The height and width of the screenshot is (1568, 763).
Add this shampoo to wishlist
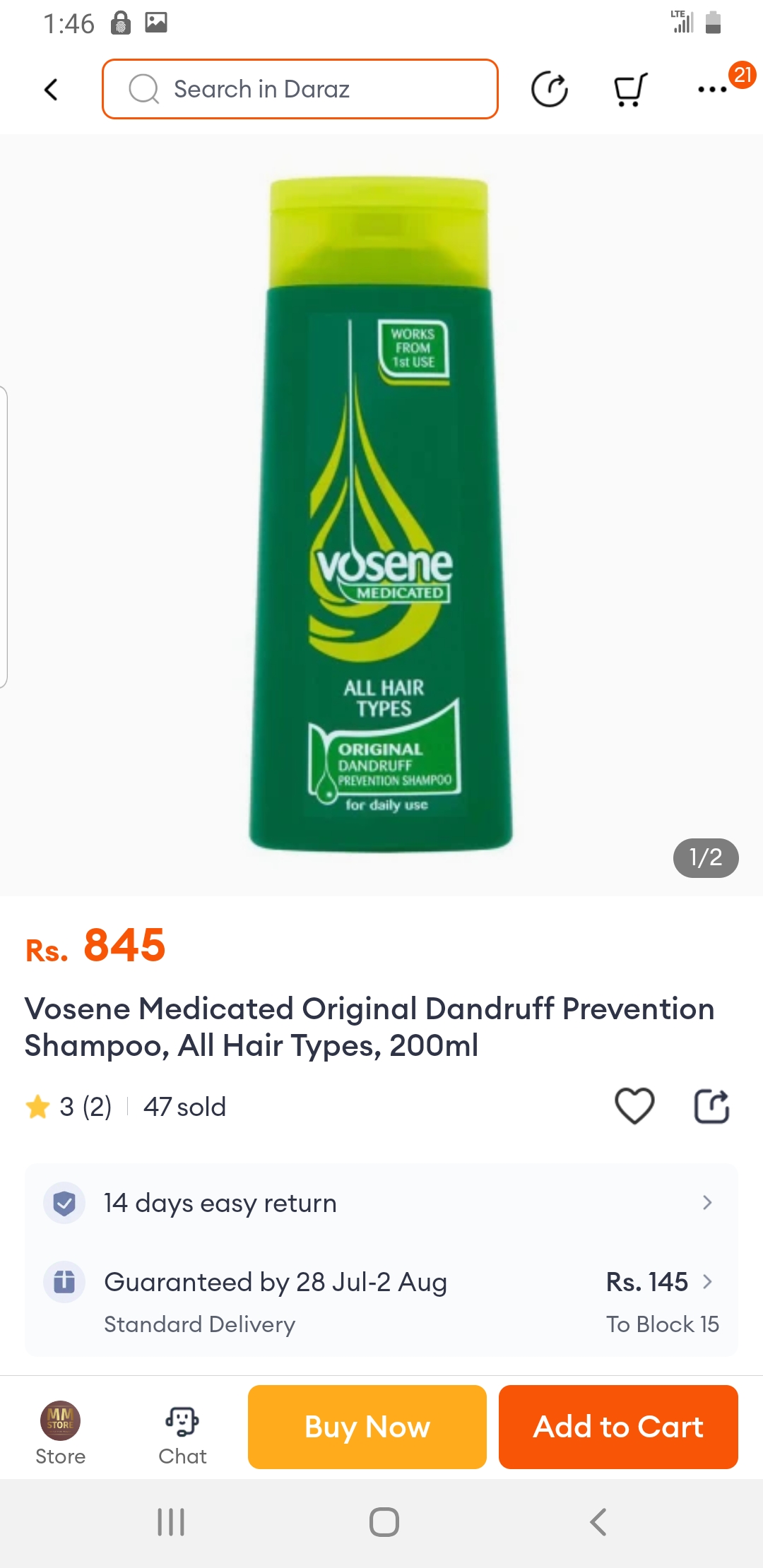[x=634, y=1105]
